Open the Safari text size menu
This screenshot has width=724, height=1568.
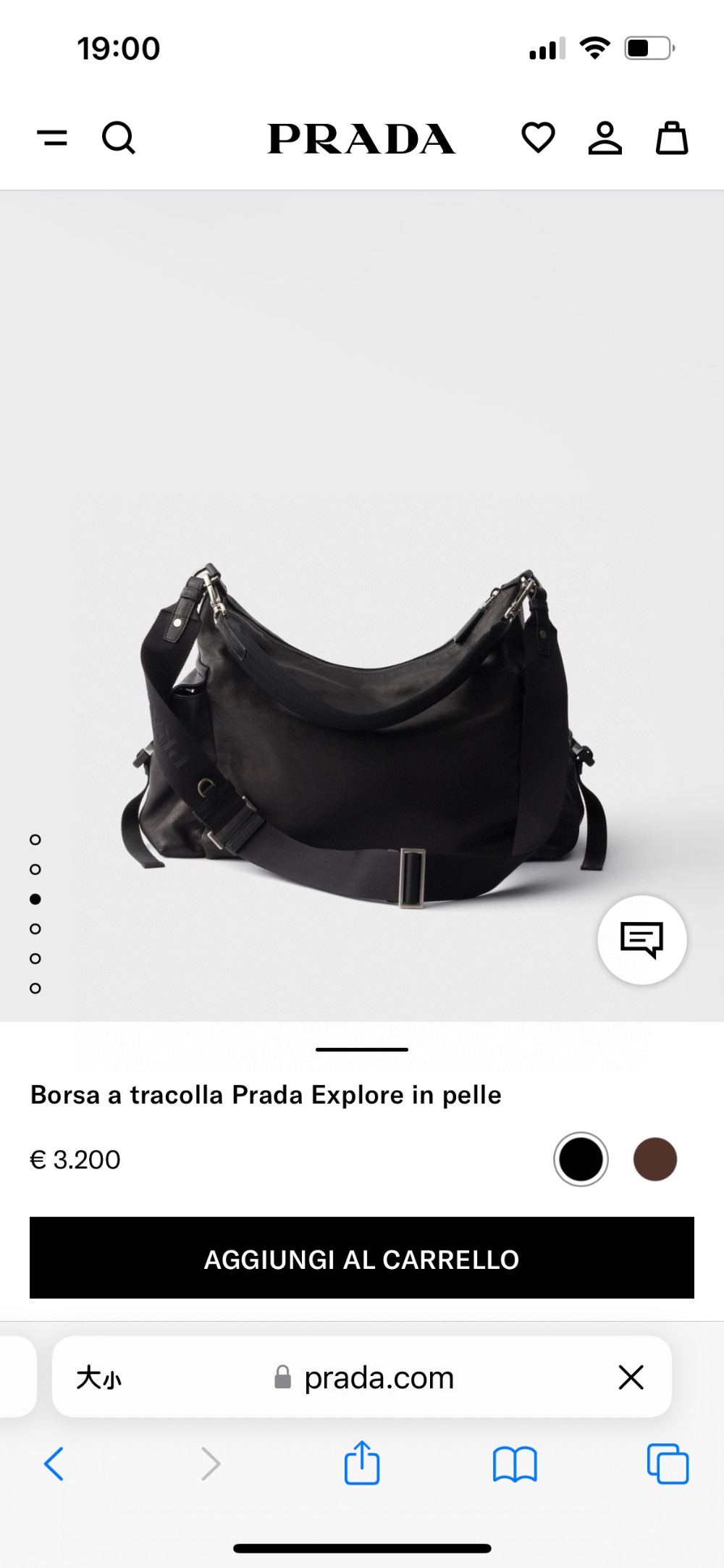99,1378
